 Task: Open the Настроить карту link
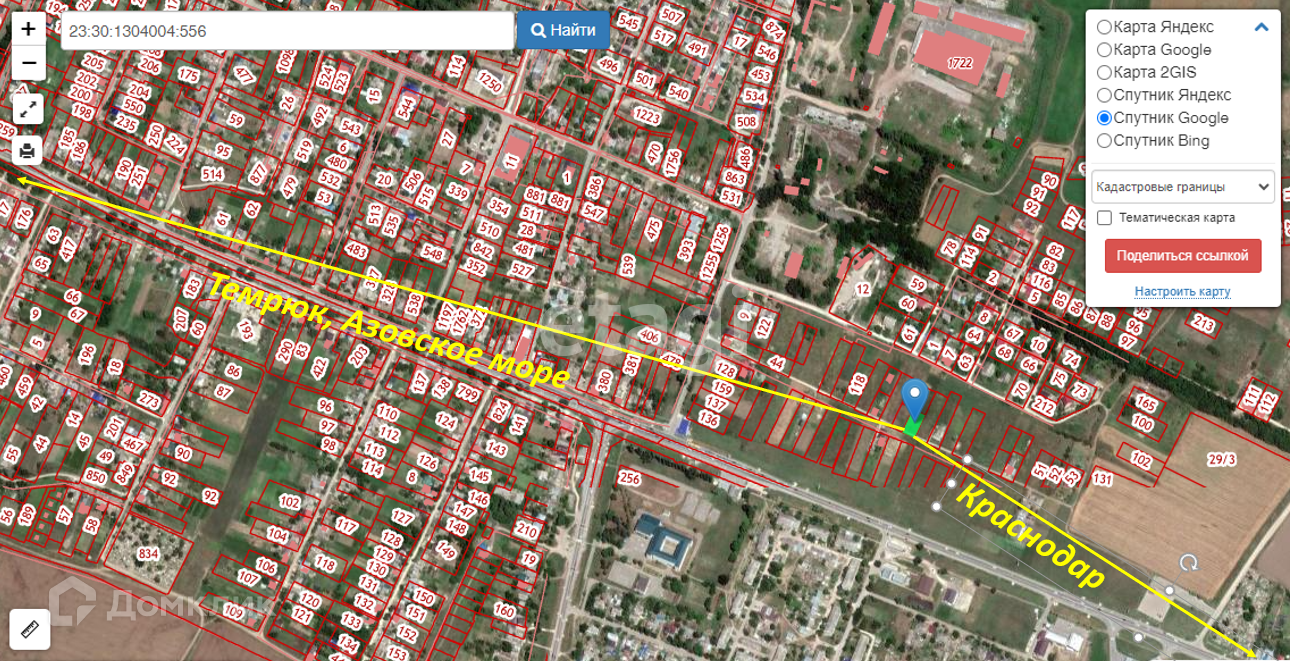click(x=1182, y=292)
